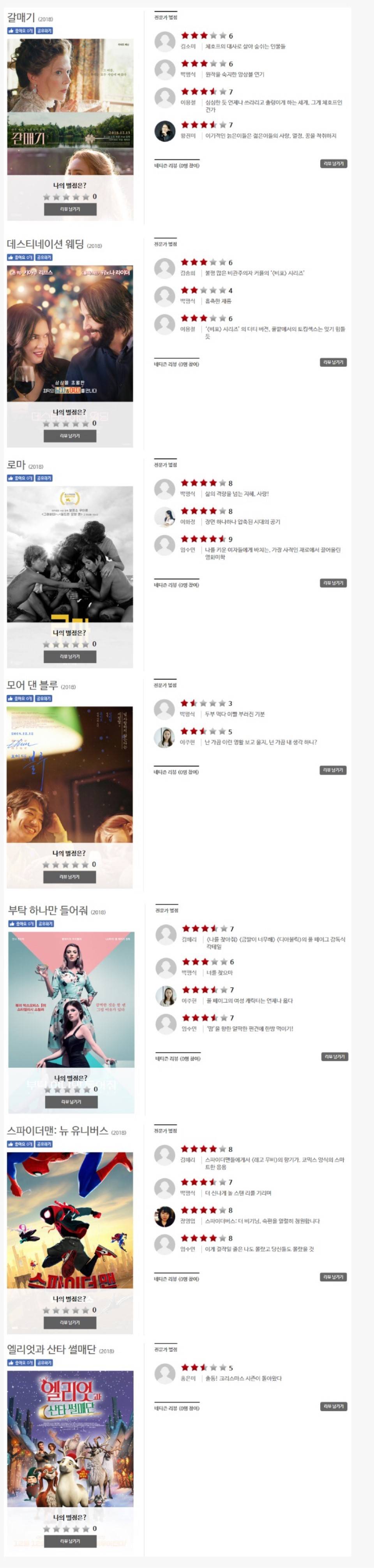Screen dimensions: 374x1568
Task: Like 스파이더맨: 뉴 유니버스
Action: coord(20,1144)
